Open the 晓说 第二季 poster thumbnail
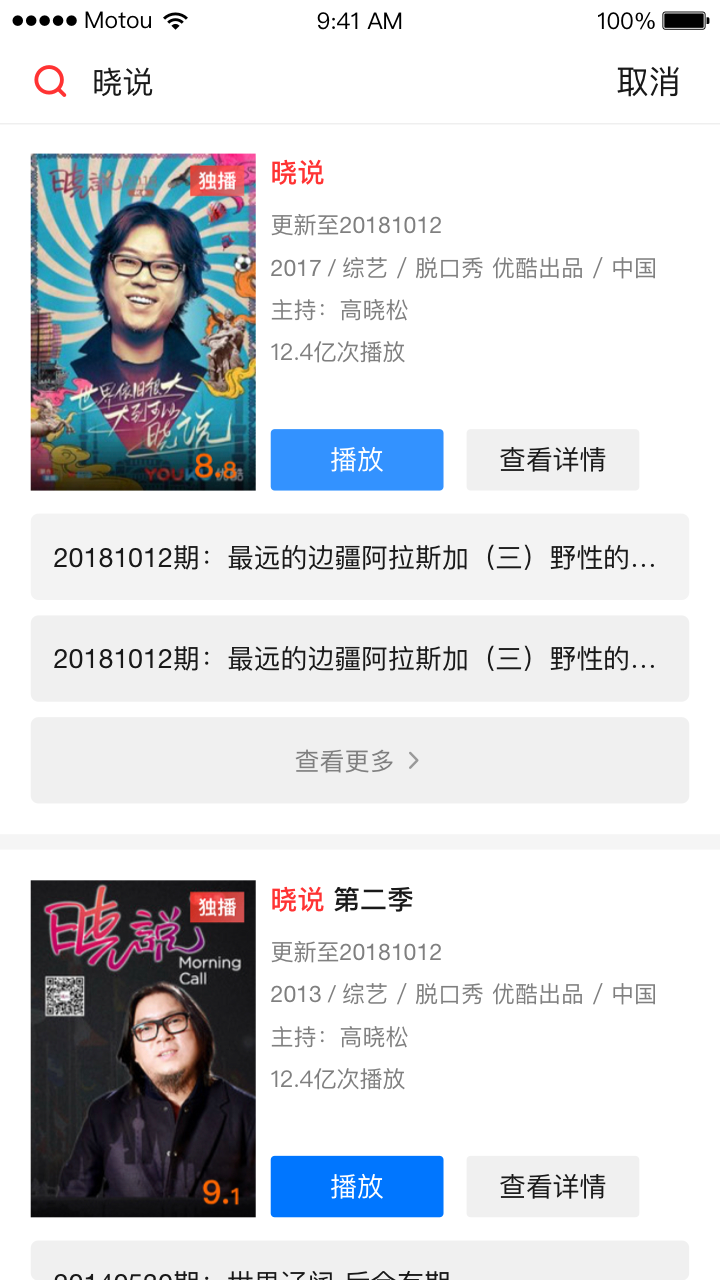The height and width of the screenshot is (1280, 720). click(143, 1048)
